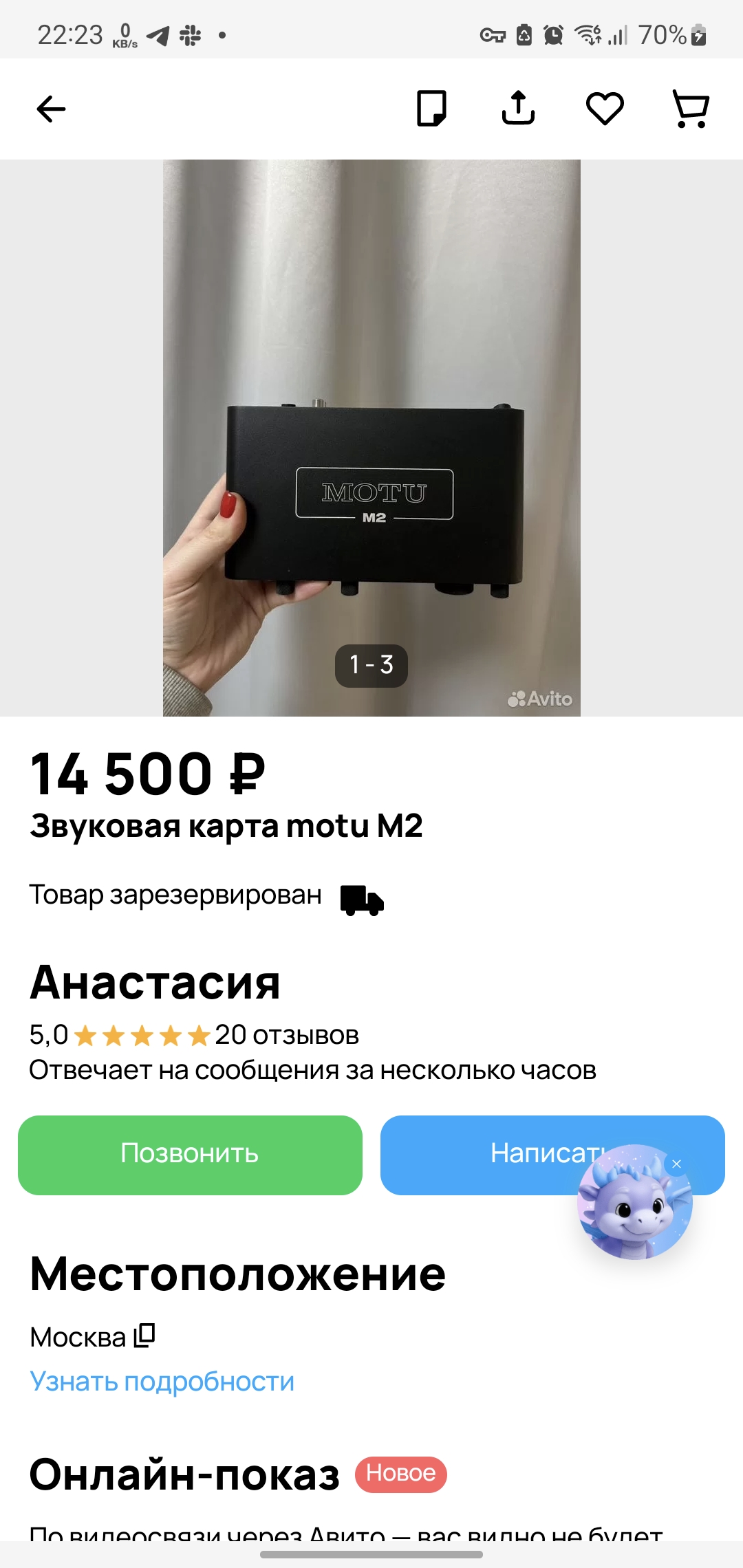Open the note icon in the toolbar
743x1568 pixels.
tap(431, 109)
